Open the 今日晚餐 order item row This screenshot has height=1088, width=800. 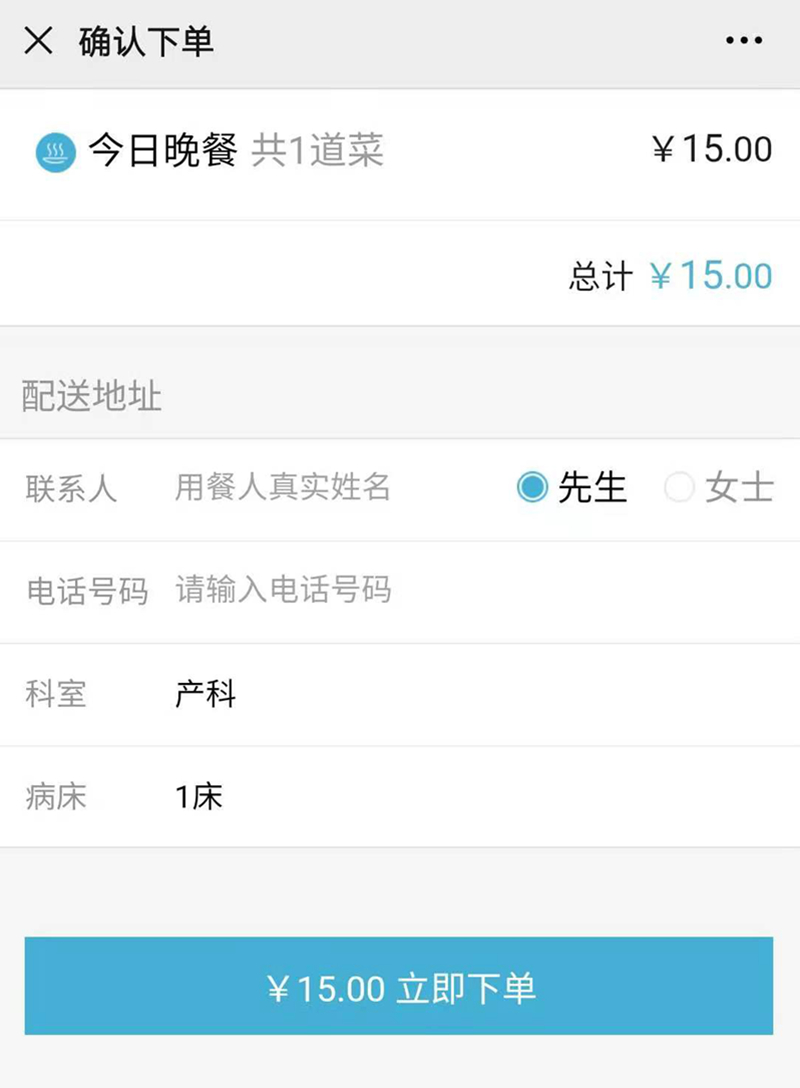point(400,151)
